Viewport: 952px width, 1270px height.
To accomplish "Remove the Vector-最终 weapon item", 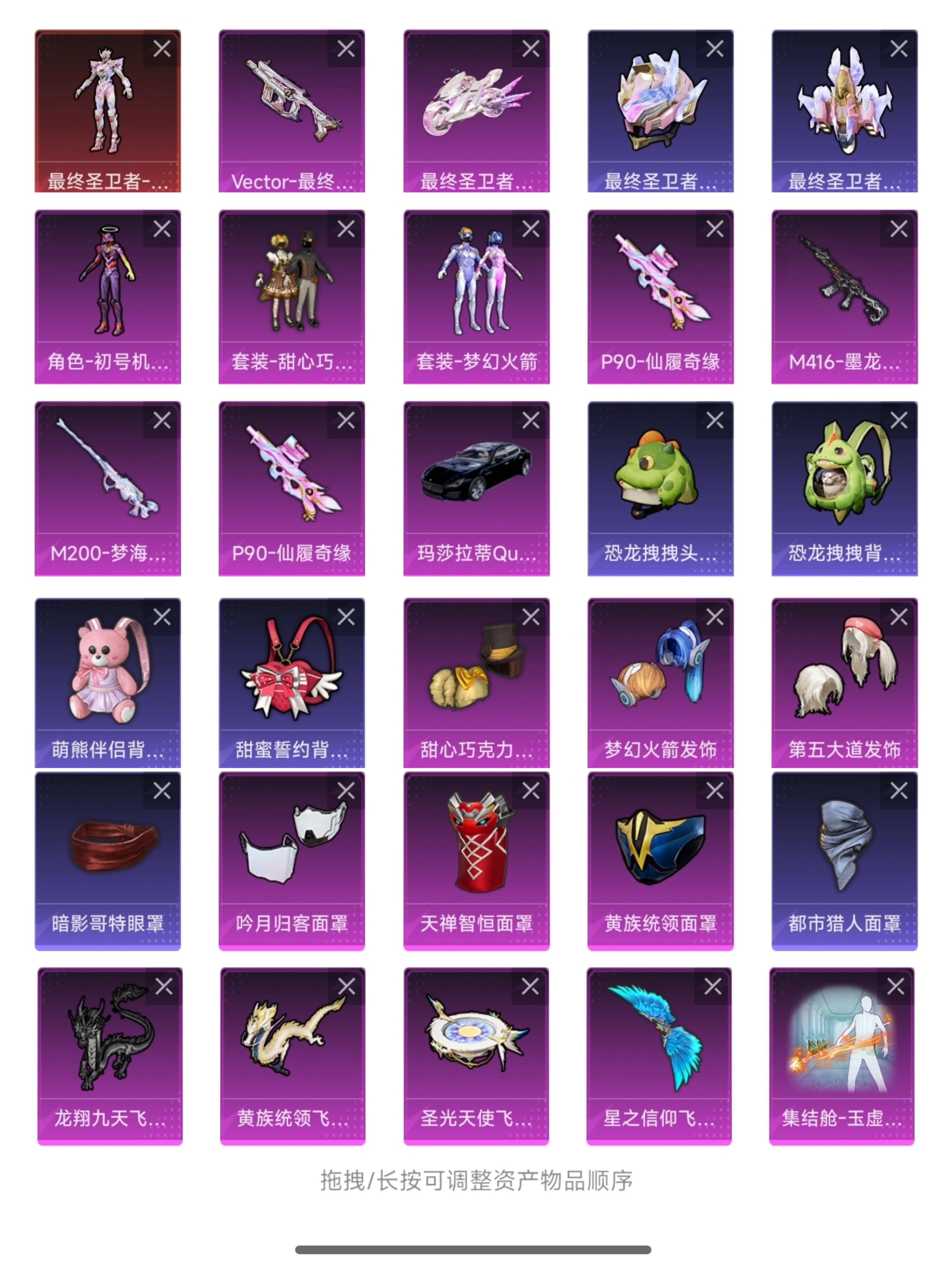I will pyautogui.click(x=346, y=49).
